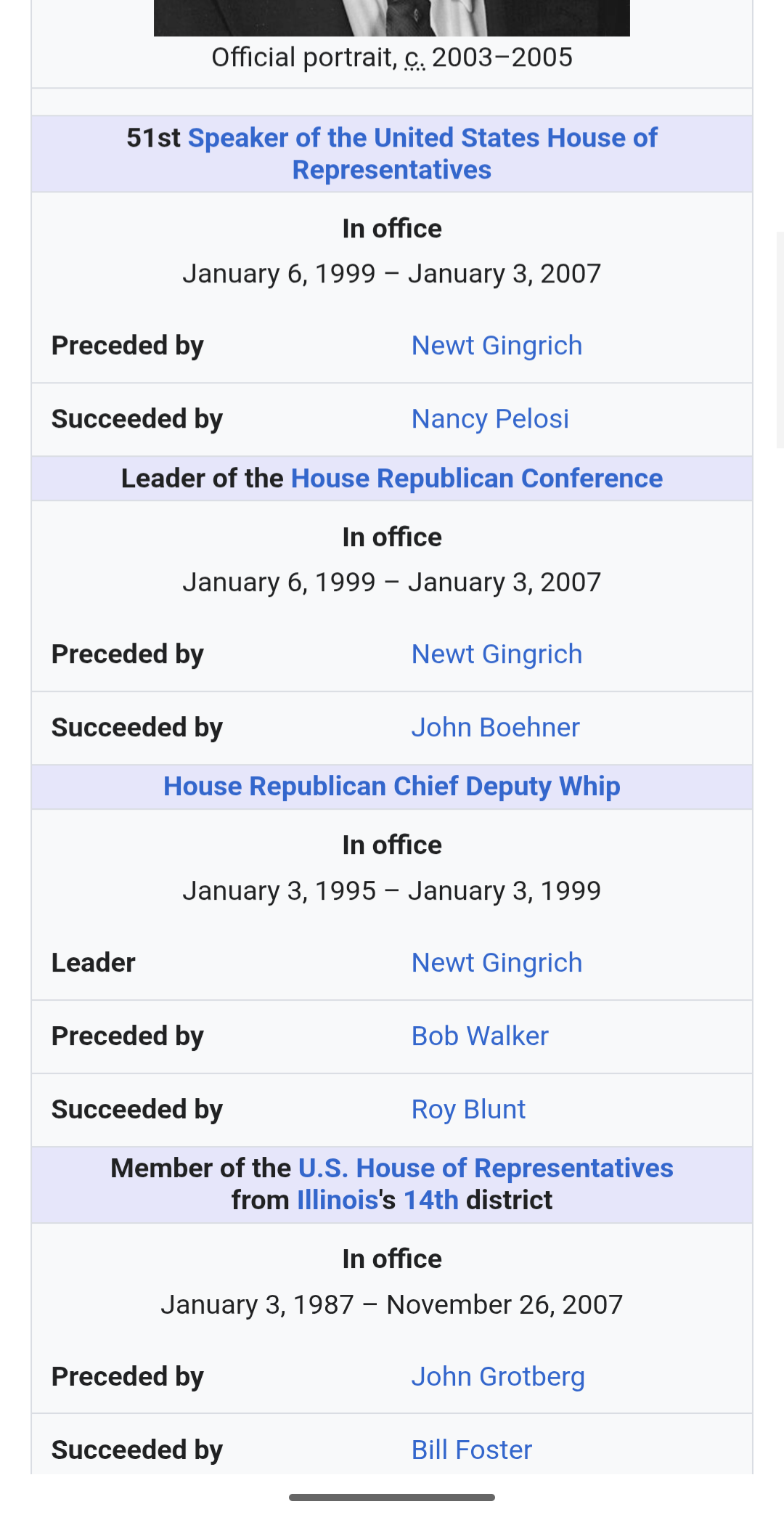This screenshot has width=784, height=1520.
Task: Open Nancy Pelosi's page
Action: pos(490,419)
